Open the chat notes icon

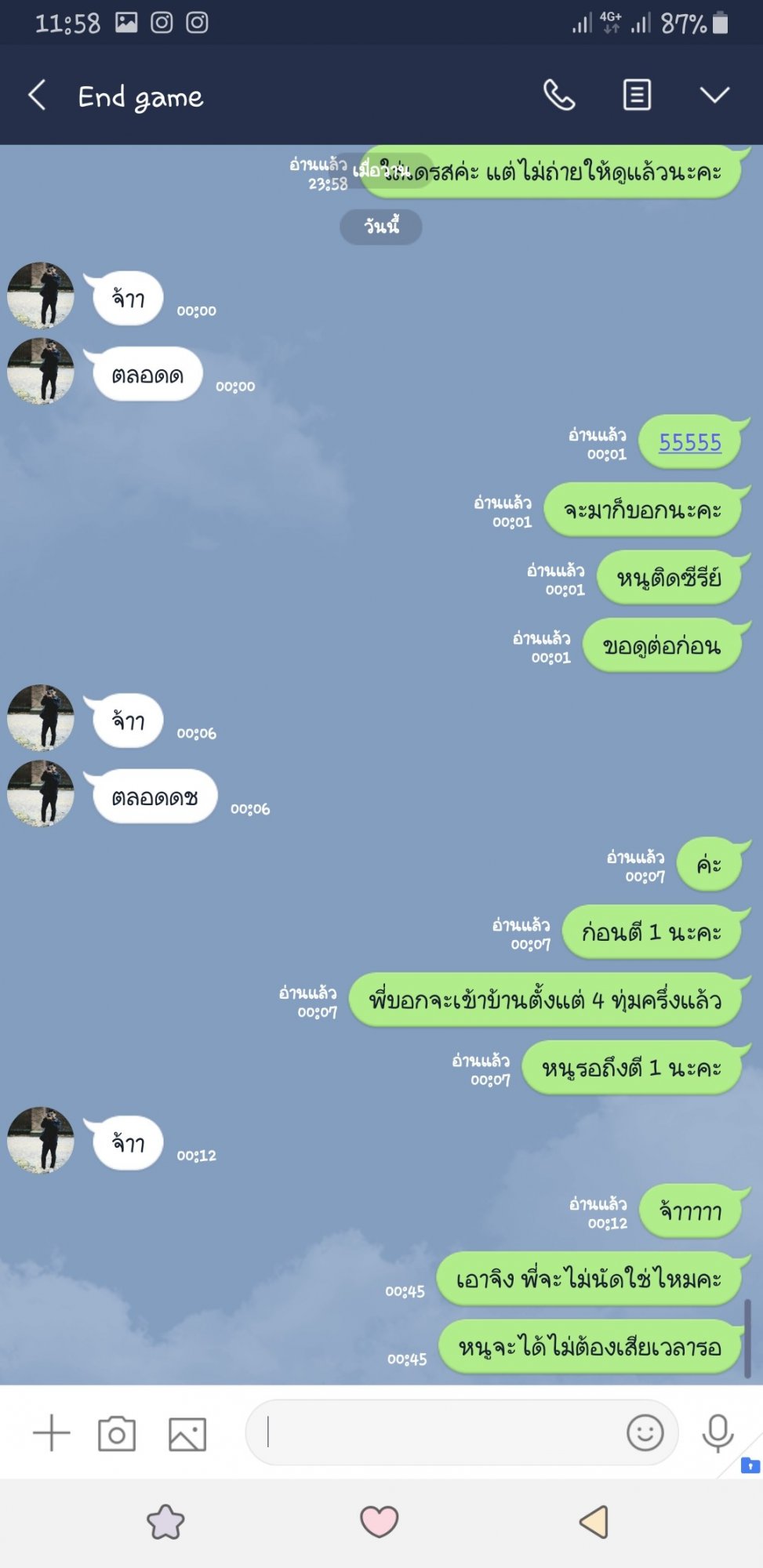[636, 96]
